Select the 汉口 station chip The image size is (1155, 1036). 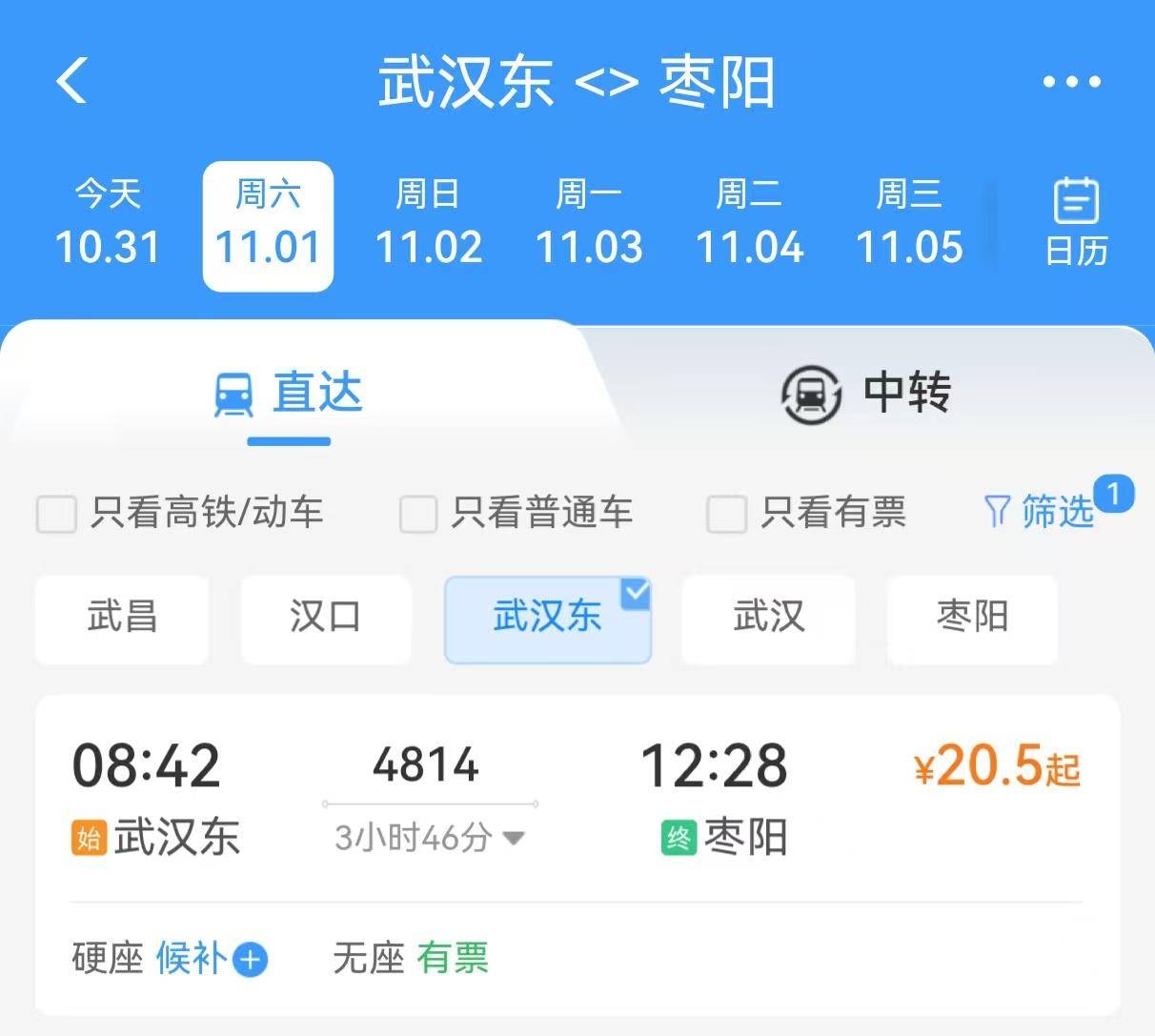pyautogui.click(x=325, y=618)
